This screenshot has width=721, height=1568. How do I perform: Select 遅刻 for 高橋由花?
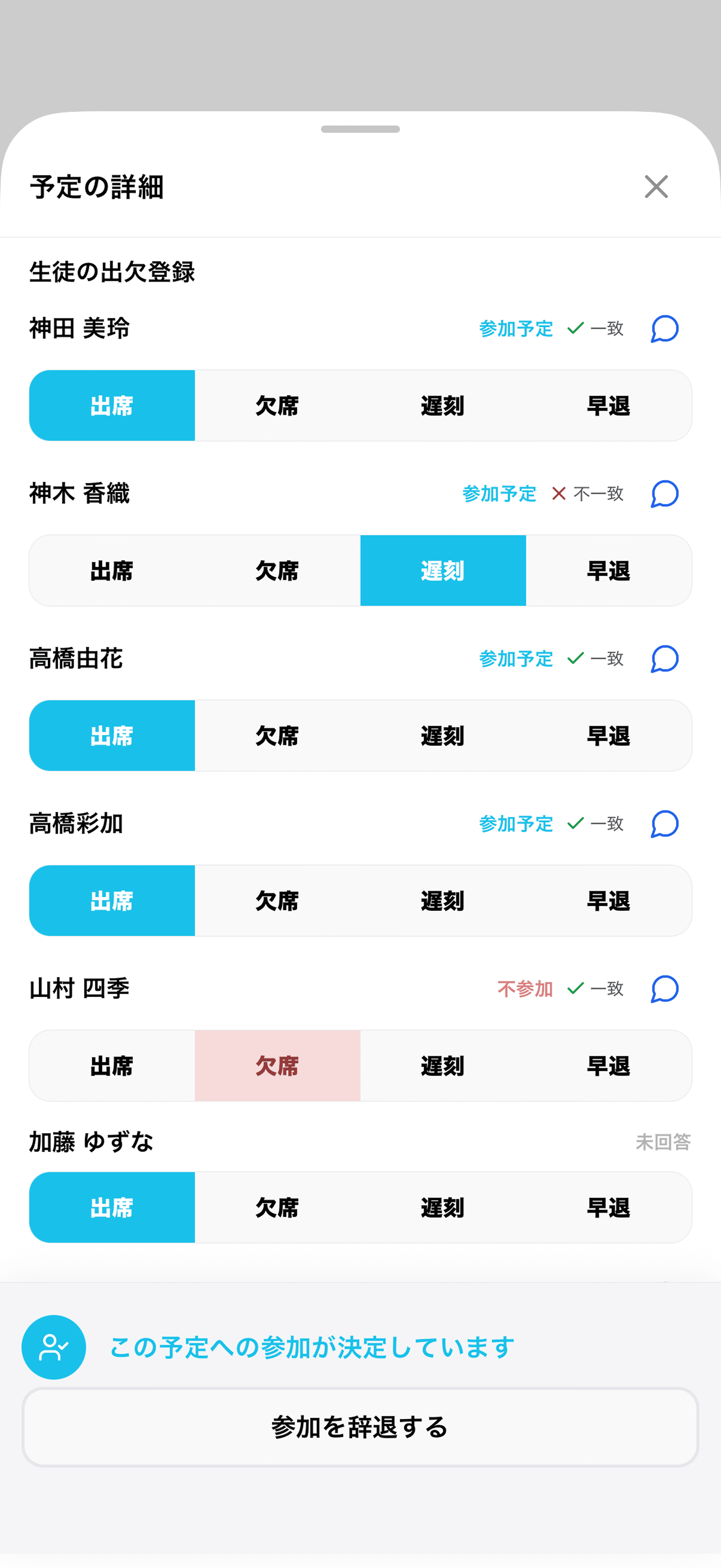pos(443,735)
